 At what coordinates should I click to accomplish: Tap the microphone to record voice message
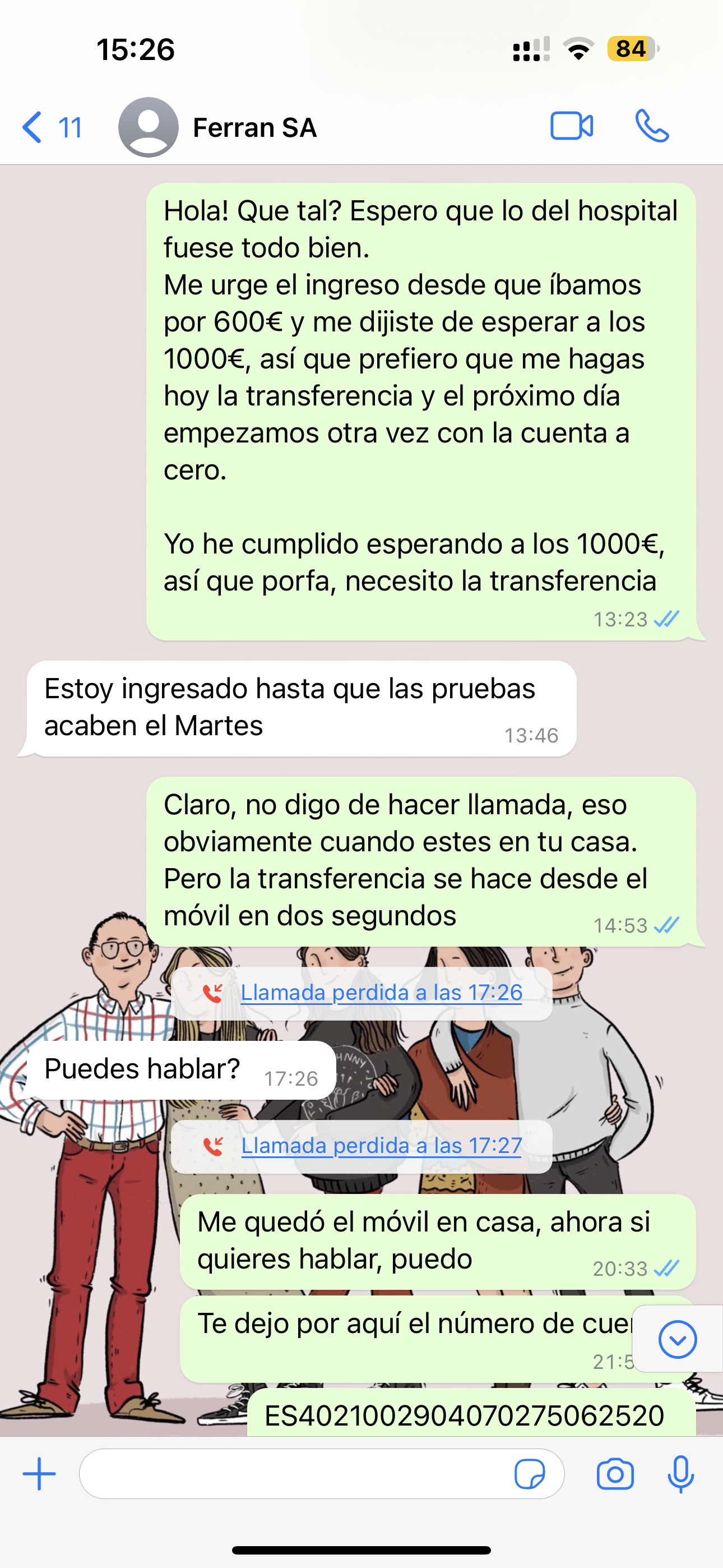[x=680, y=1474]
